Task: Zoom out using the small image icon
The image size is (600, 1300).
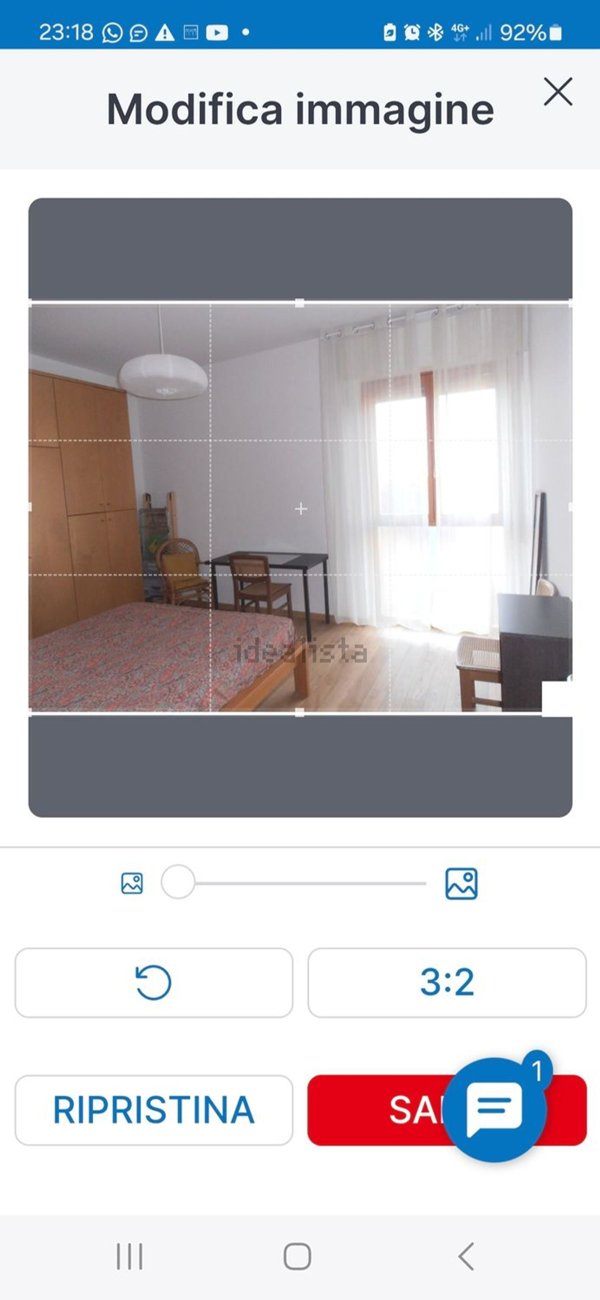Action: (132, 884)
